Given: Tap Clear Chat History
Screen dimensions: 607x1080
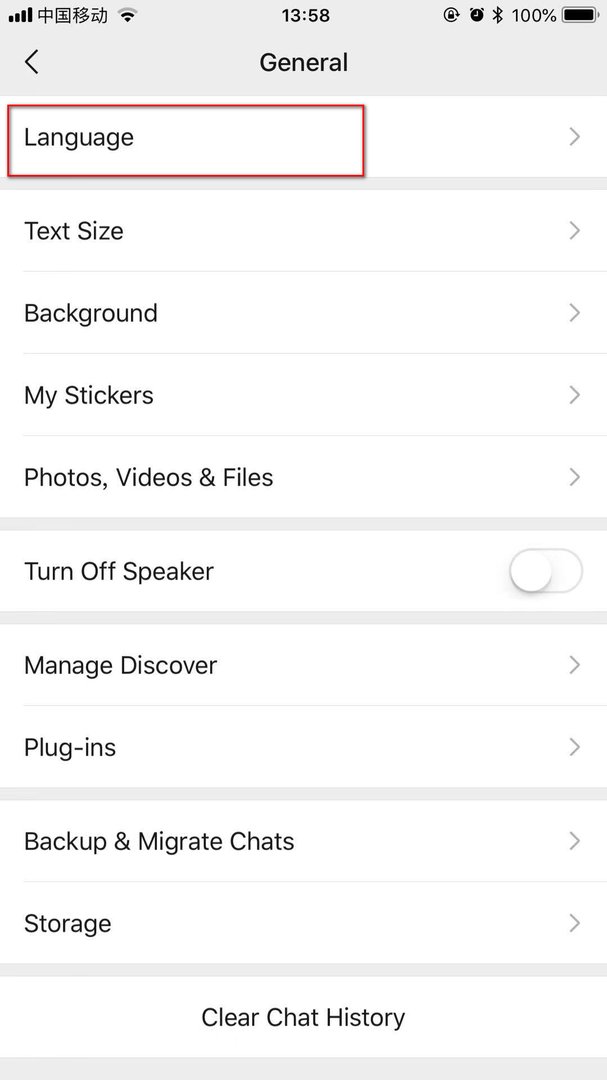Looking at the screenshot, I should click(303, 1018).
